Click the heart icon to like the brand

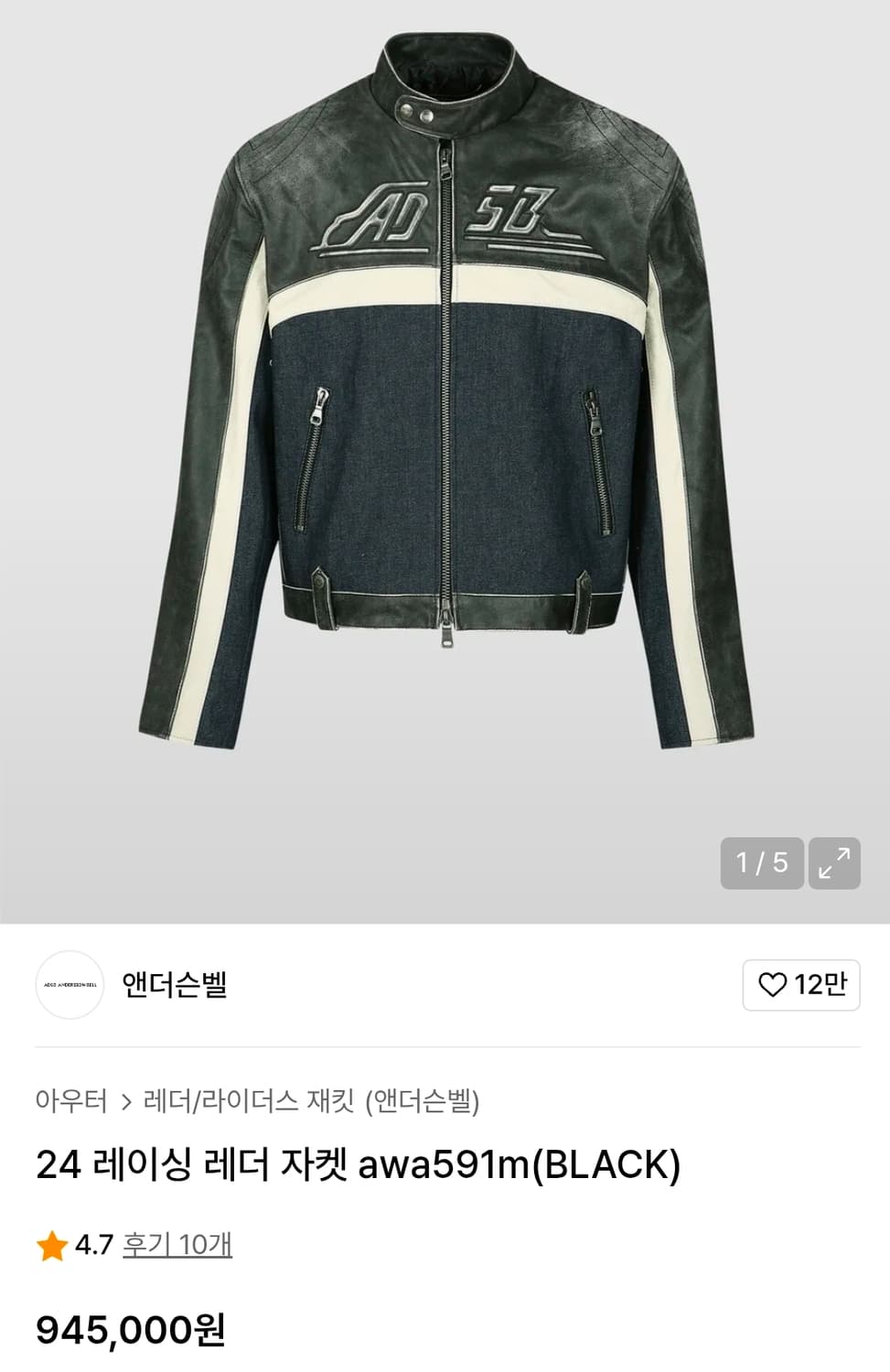coord(775,986)
